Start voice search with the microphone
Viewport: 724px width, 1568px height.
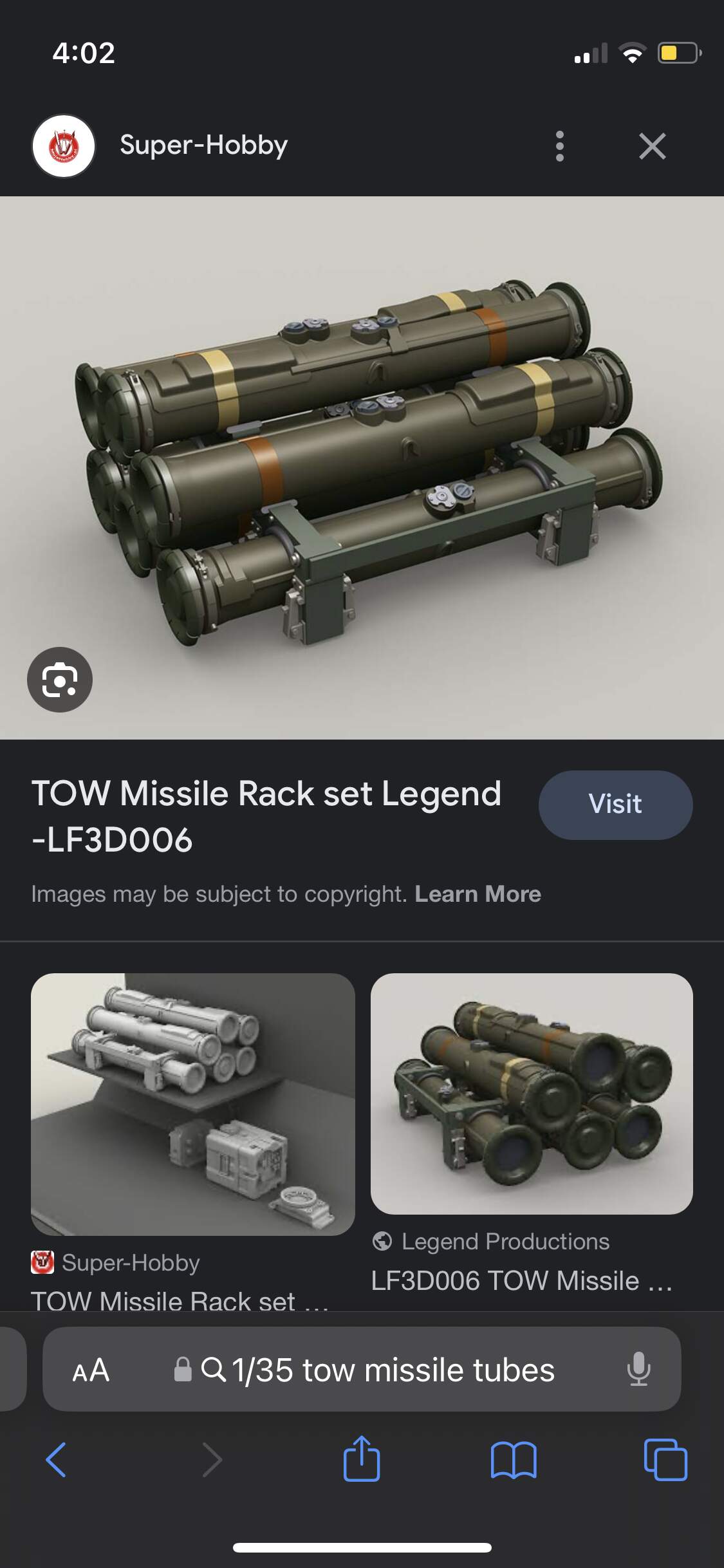[x=638, y=1369]
